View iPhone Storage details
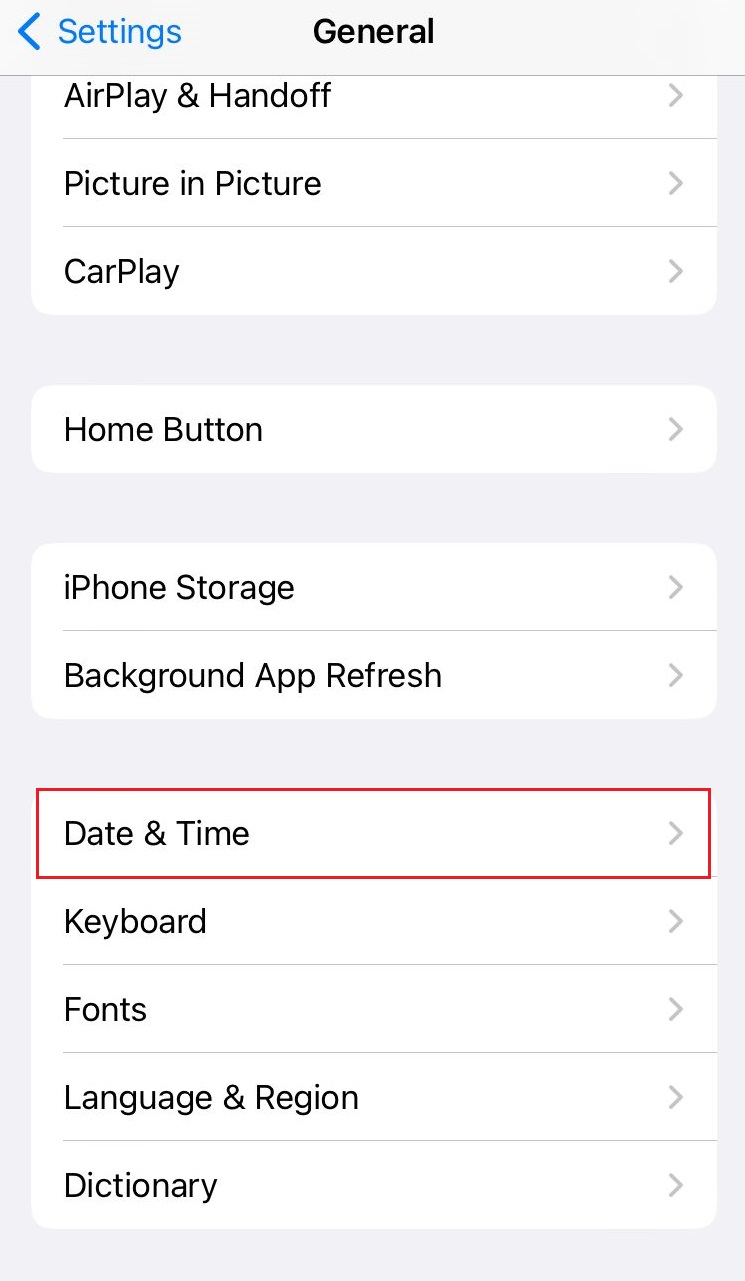745x1281 pixels. pyautogui.click(x=373, y=588)
